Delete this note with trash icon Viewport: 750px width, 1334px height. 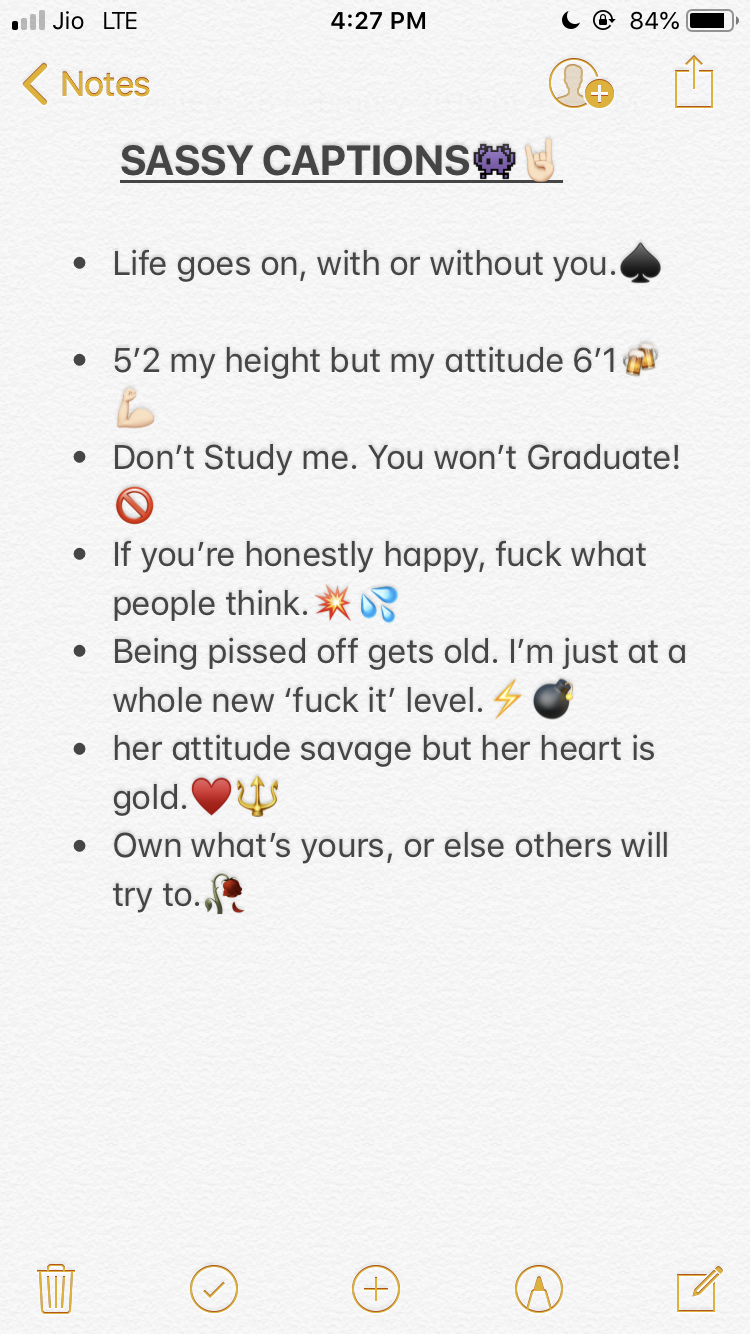click(x=56, y=1288)
